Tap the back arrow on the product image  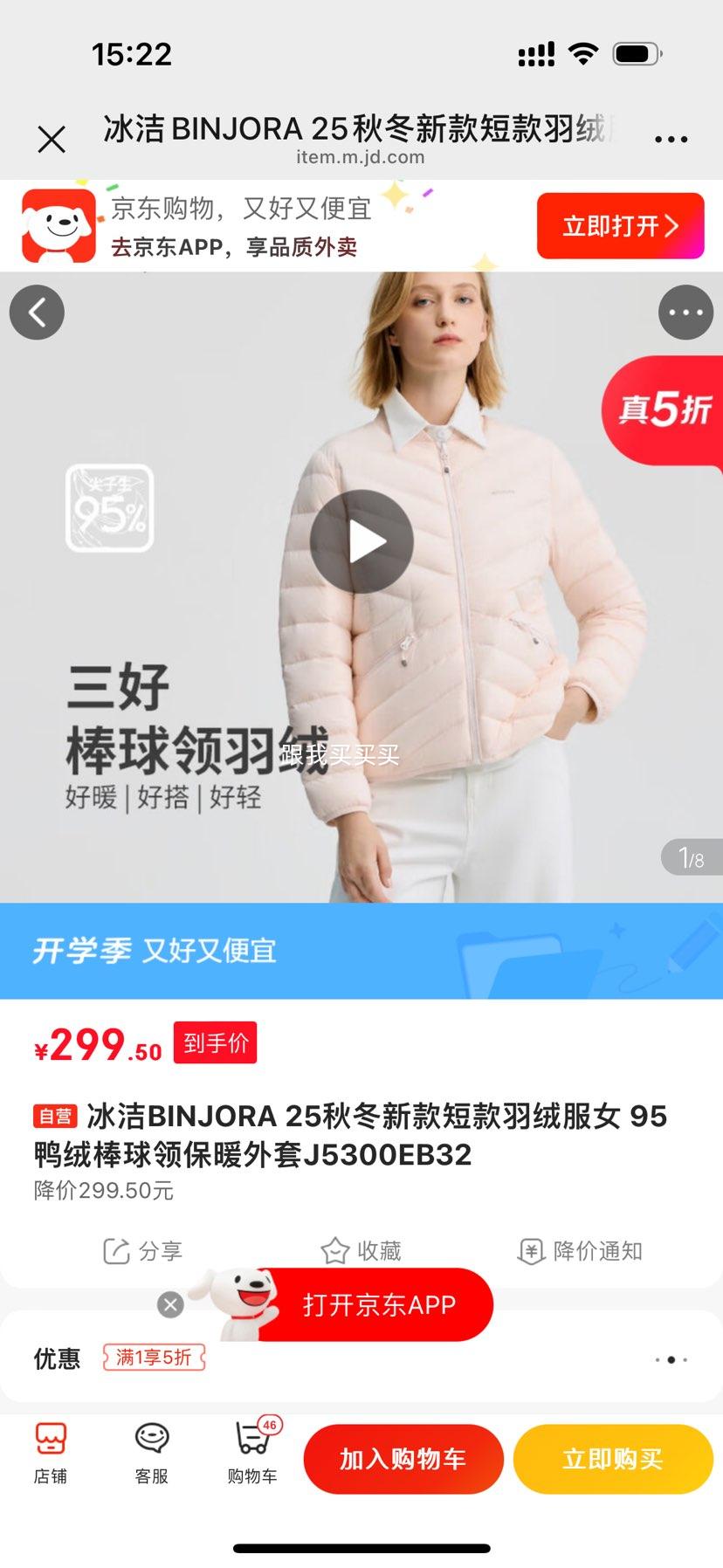(37, 312)
